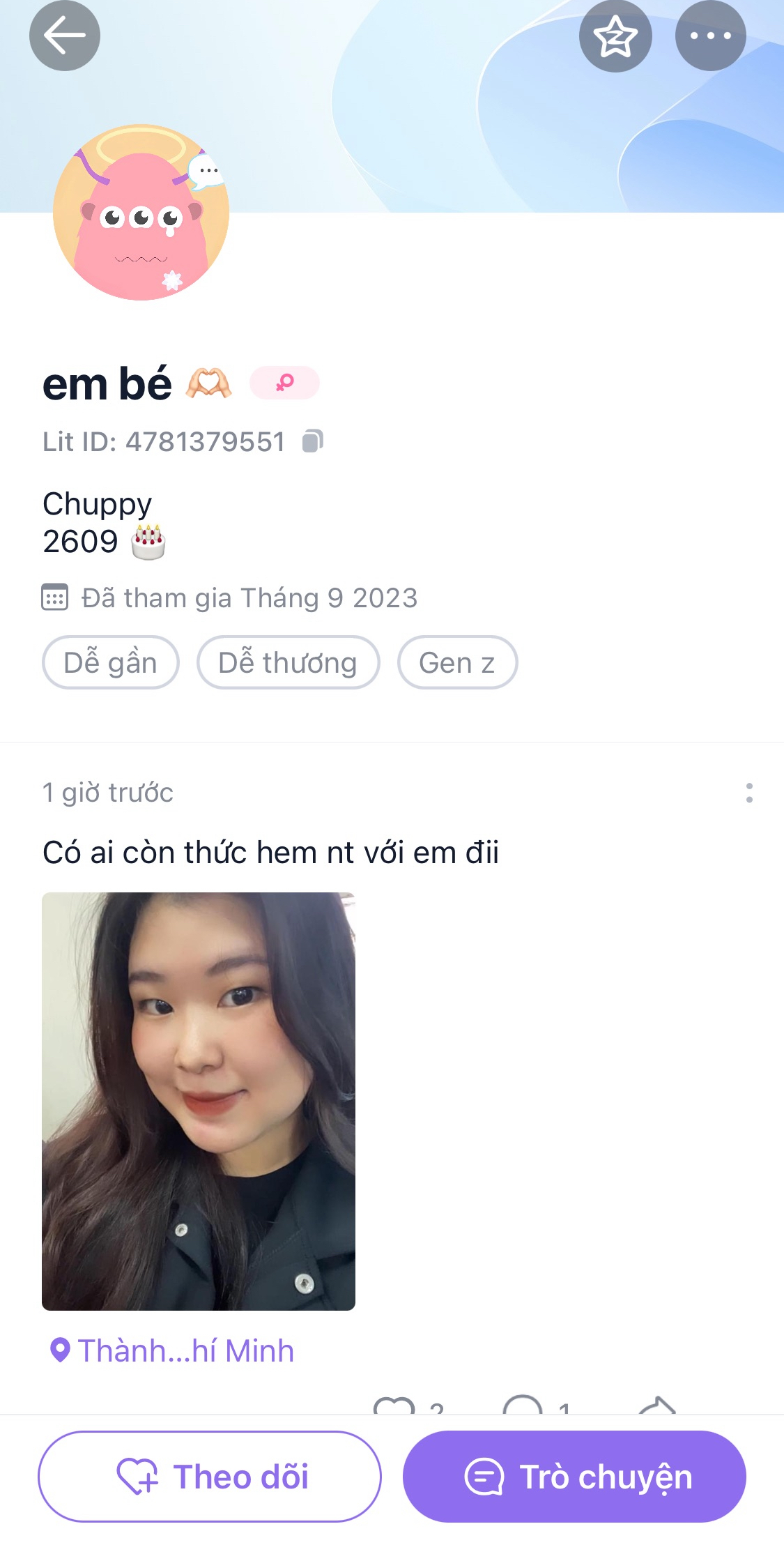This screenshot has width=784, height=1554.
Task: Copy the Lit ID number
Action: pos(312,441)
